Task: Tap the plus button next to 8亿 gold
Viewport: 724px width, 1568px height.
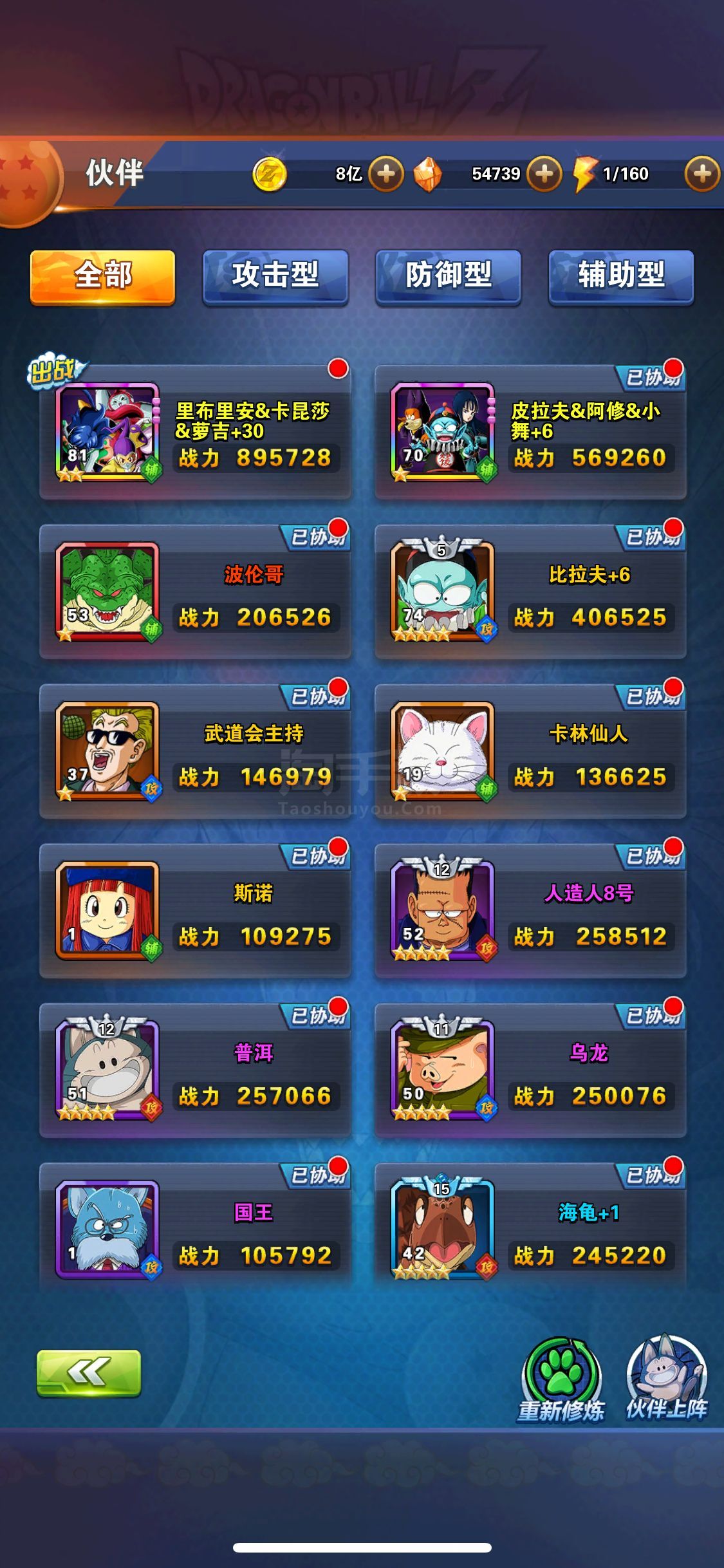Action: coord(386,174)
